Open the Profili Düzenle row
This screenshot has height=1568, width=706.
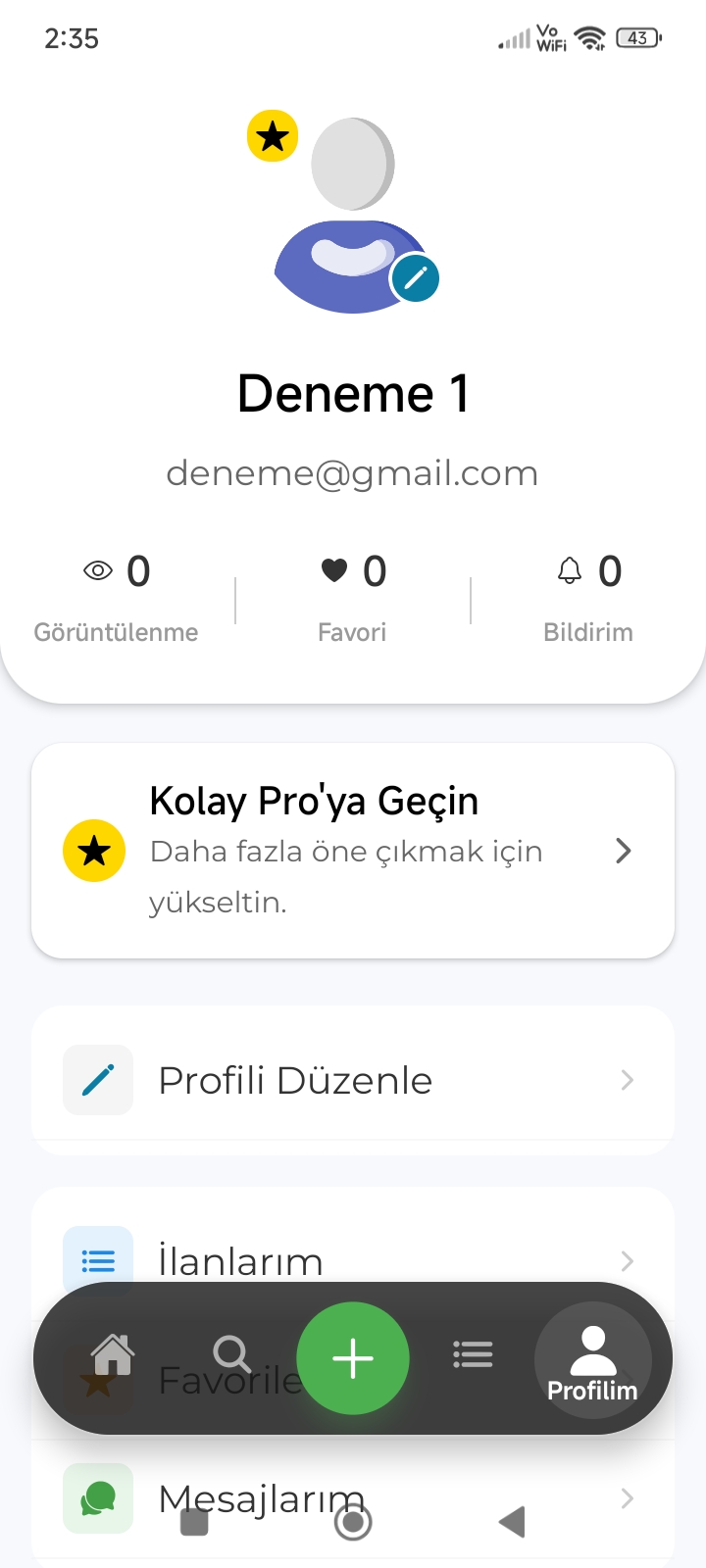(294, 1080)
